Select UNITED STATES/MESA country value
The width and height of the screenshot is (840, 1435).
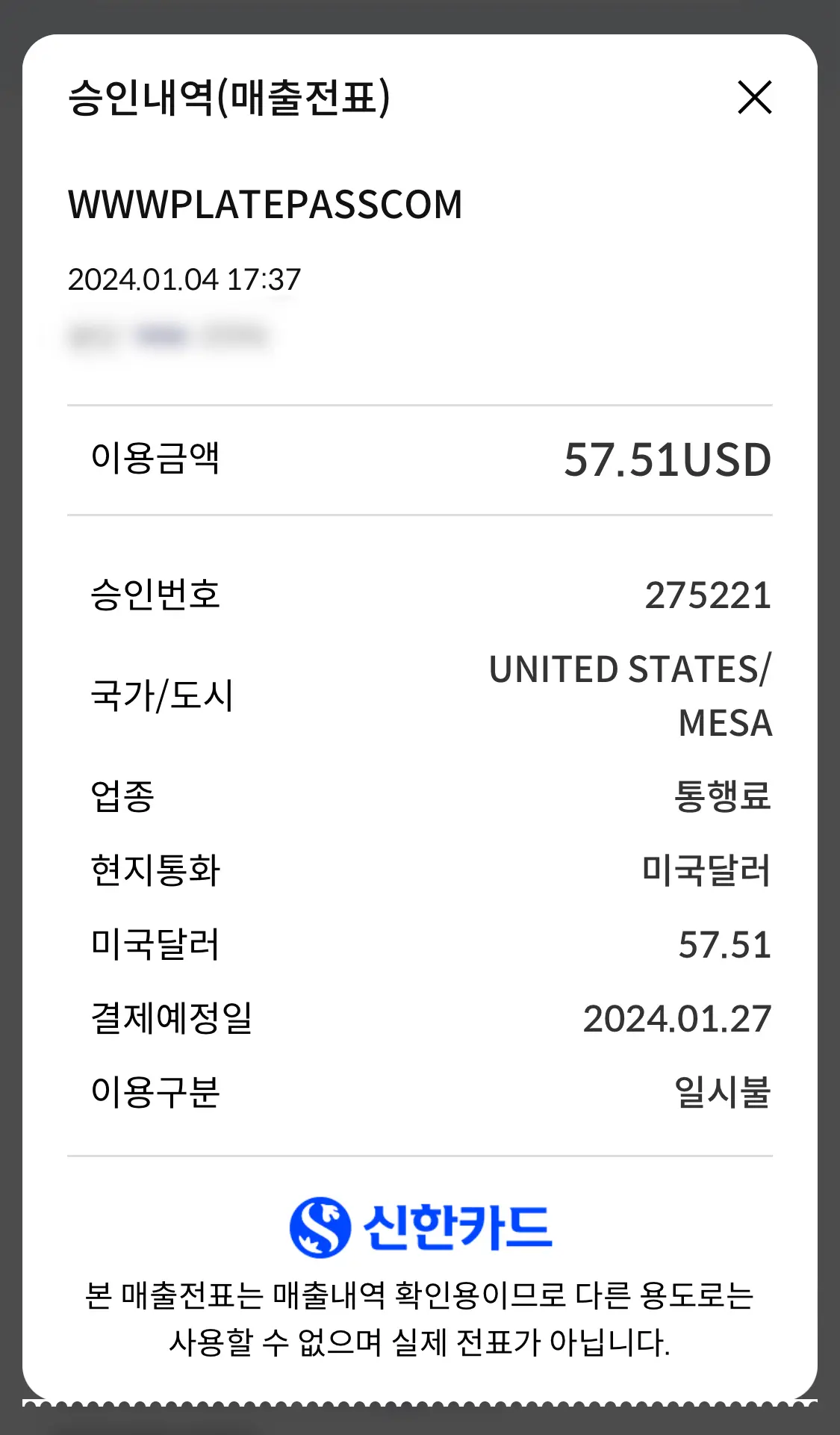631,696
